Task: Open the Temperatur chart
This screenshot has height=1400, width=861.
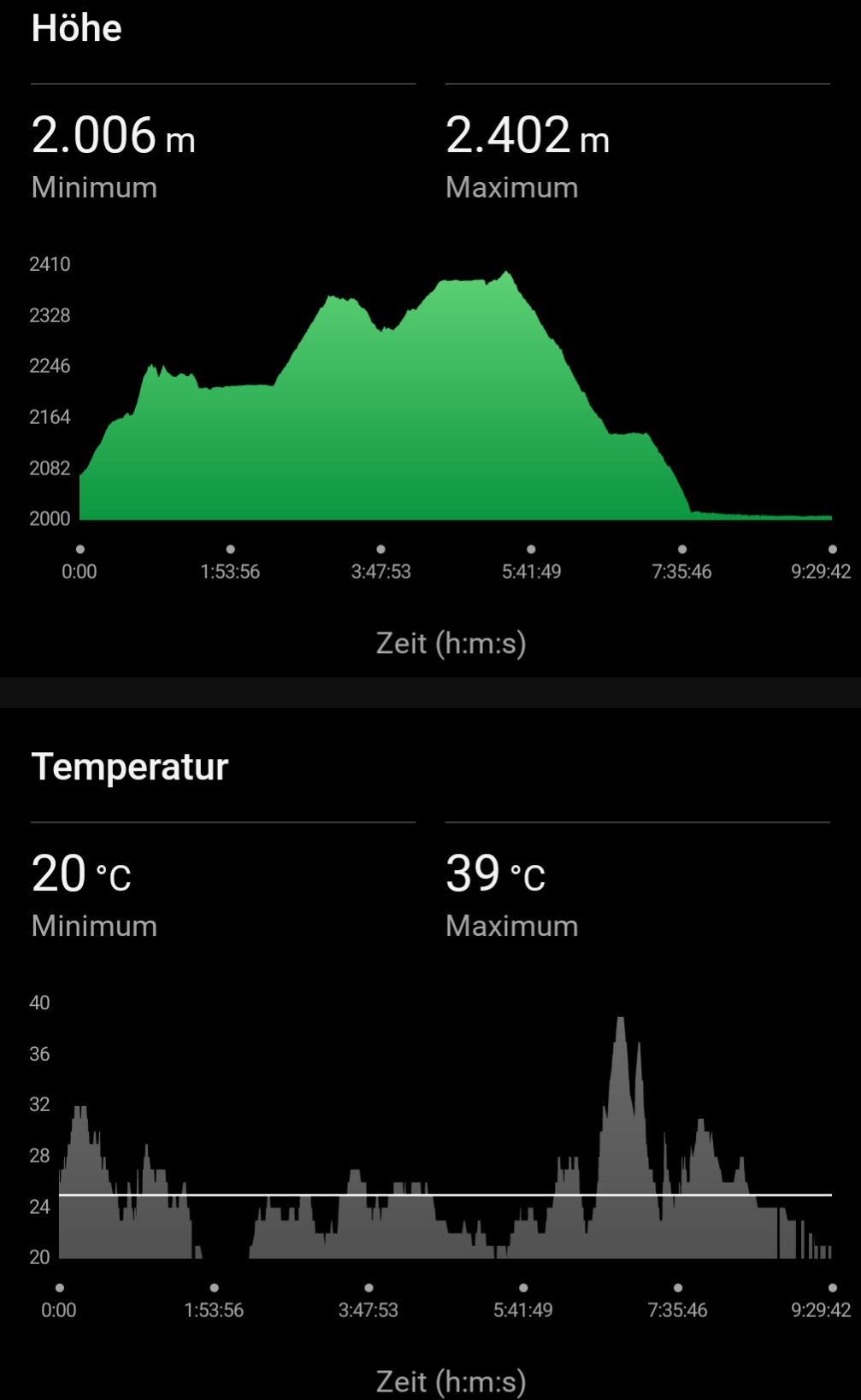Action: pos(445,1137)
